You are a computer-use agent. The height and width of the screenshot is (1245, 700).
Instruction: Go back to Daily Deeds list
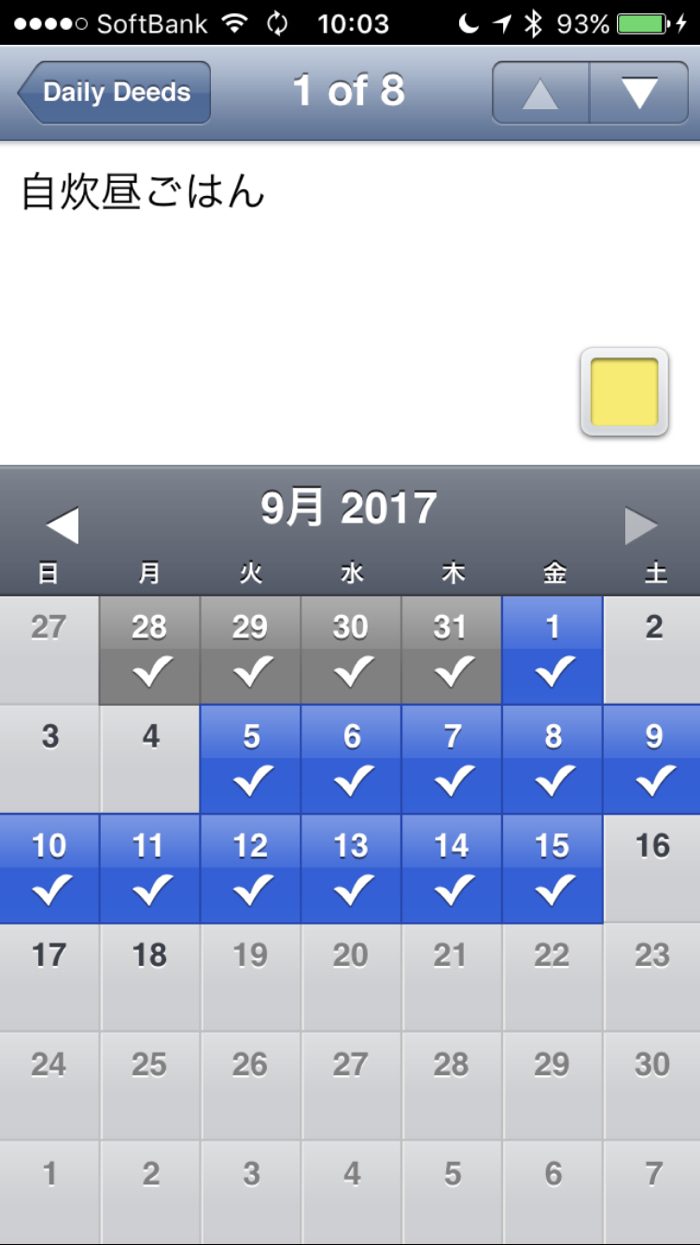click(115, 93)
